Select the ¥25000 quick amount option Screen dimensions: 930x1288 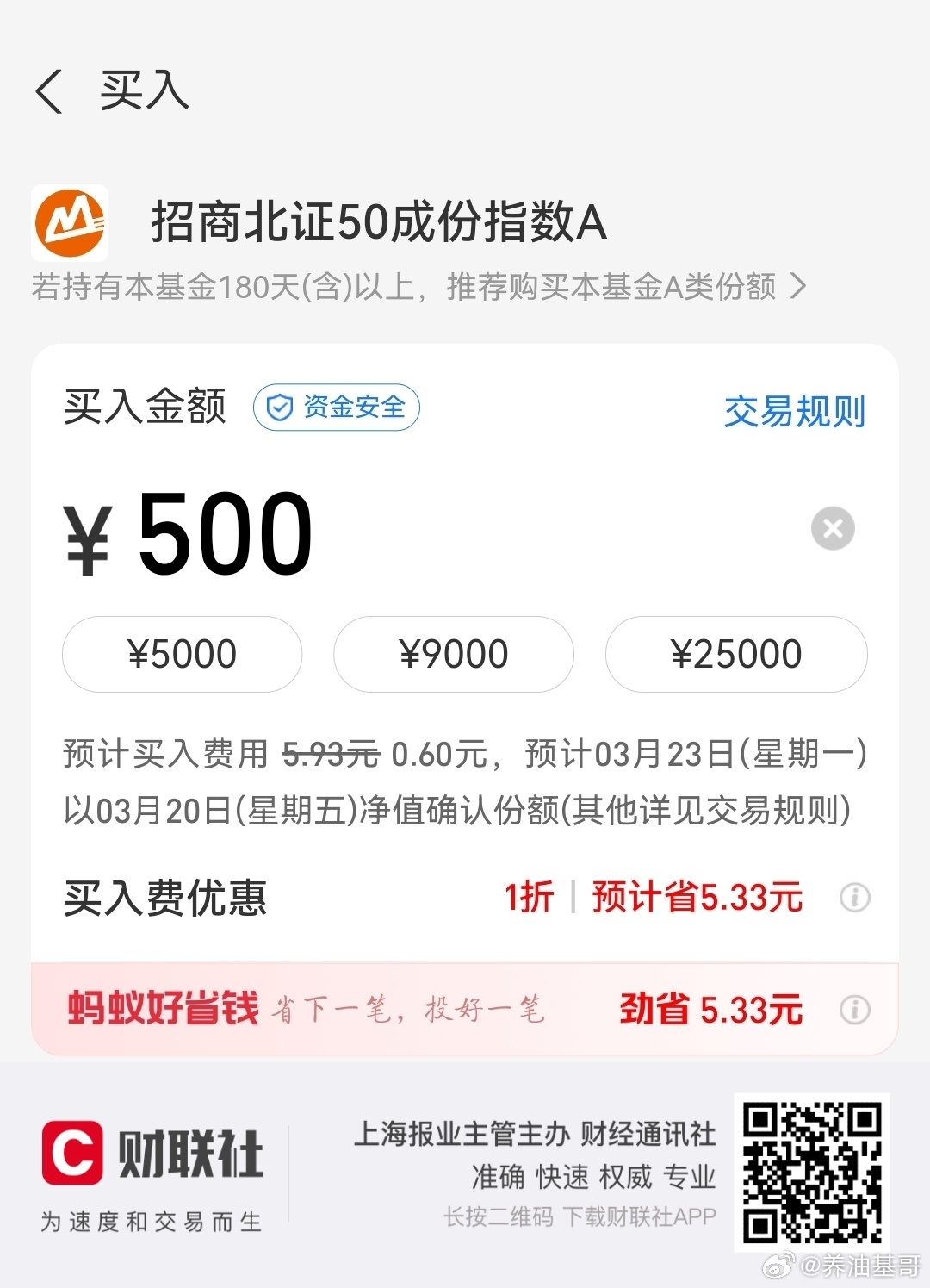tap(736, 654)
